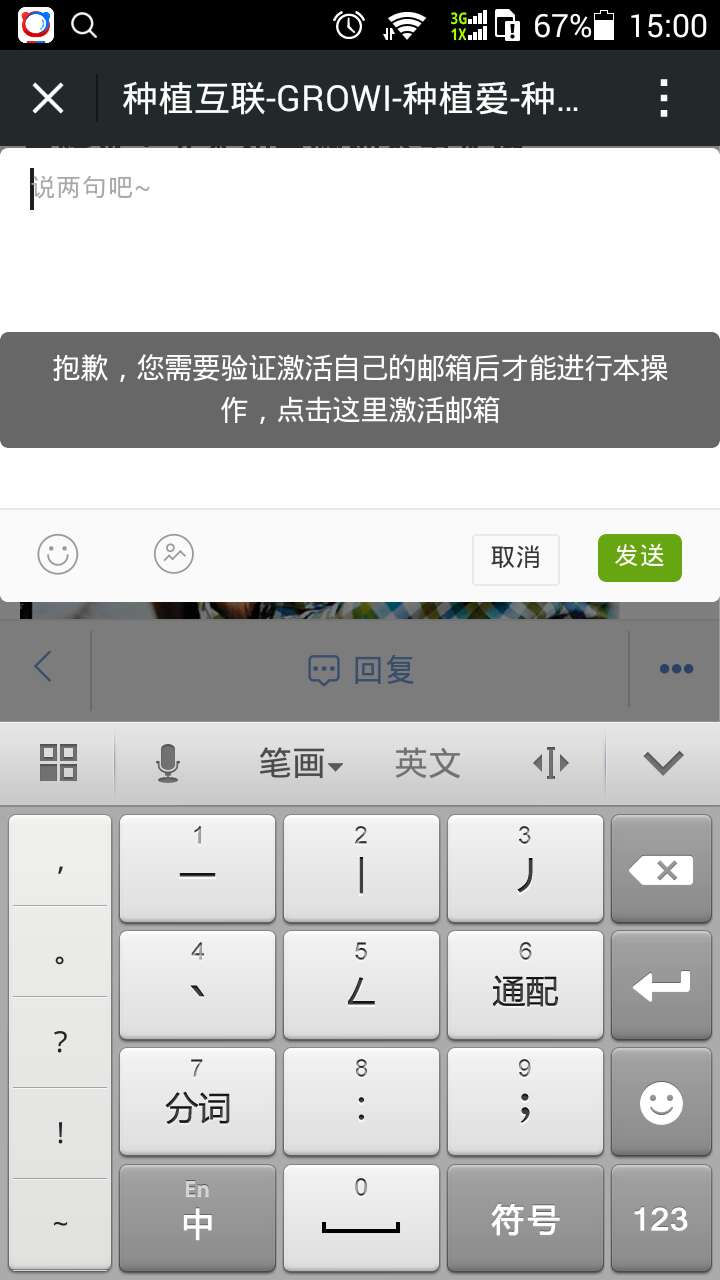
Task: Open the cursor move tool
Action: (551, 764)
